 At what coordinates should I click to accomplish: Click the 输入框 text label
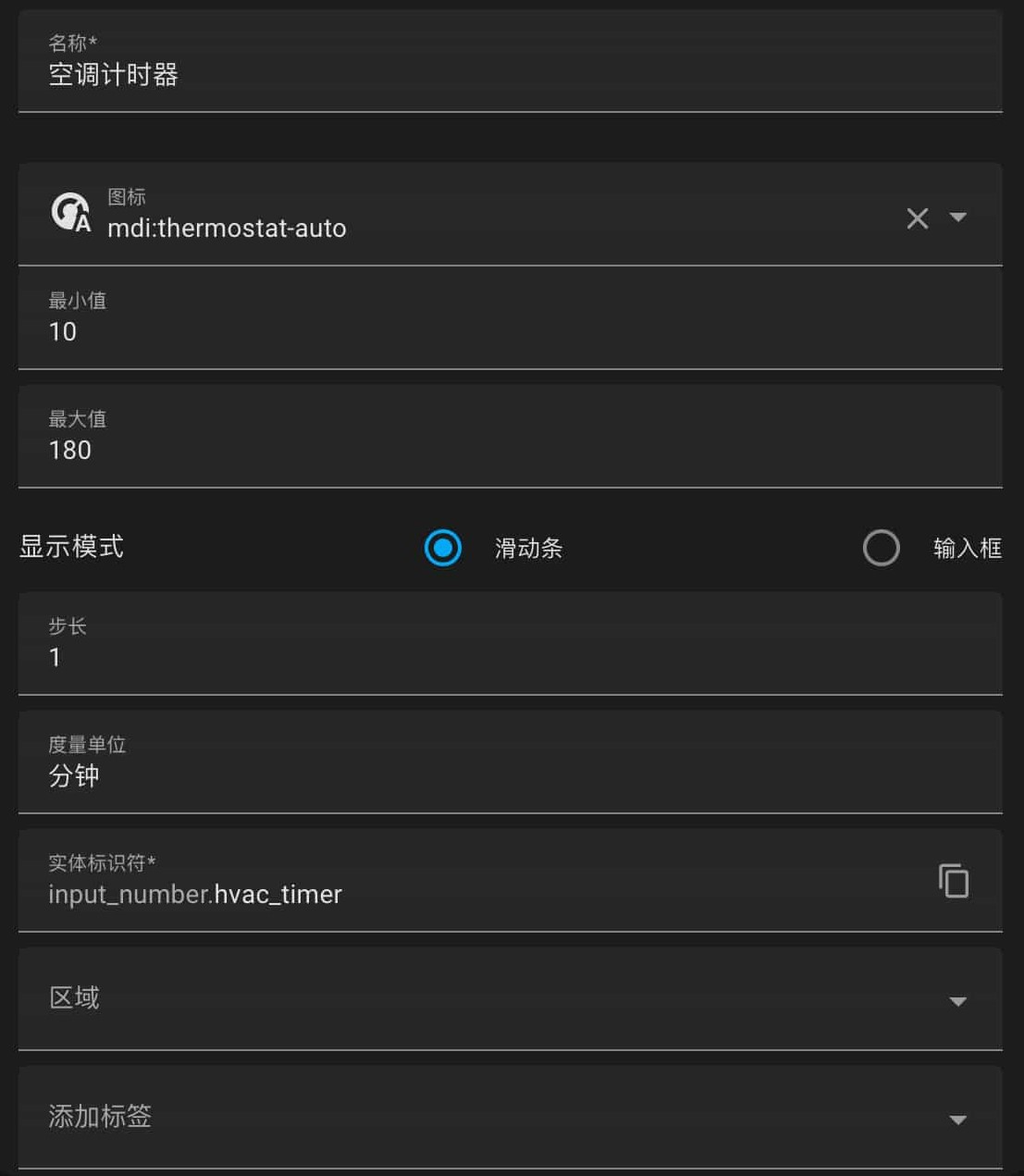coord(967,548)
